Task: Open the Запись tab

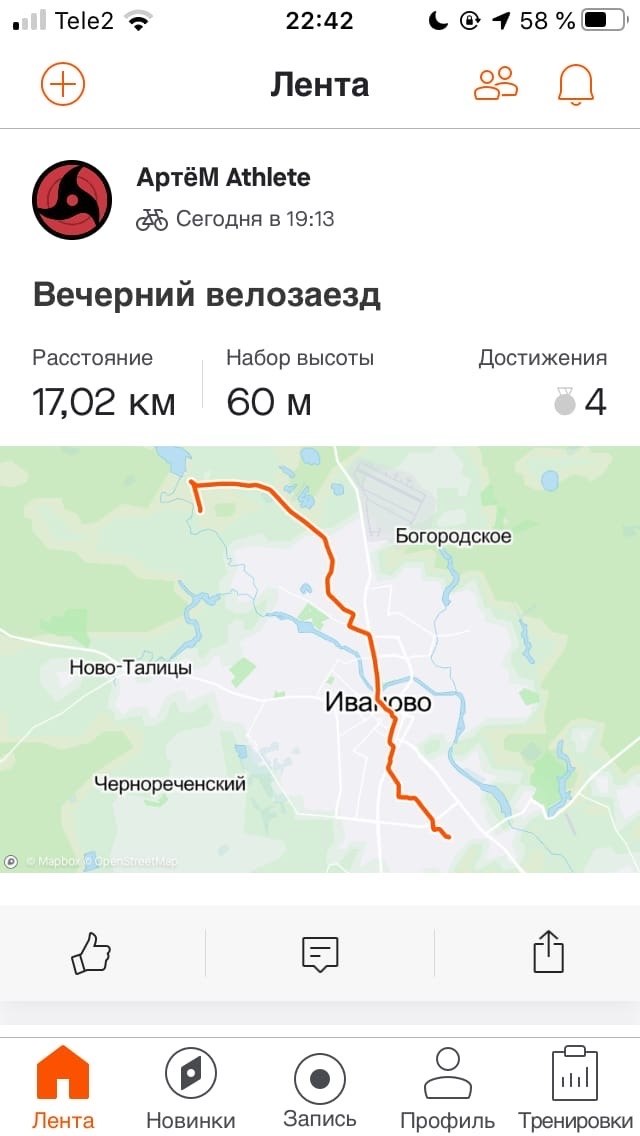Action: [320, 1088]
